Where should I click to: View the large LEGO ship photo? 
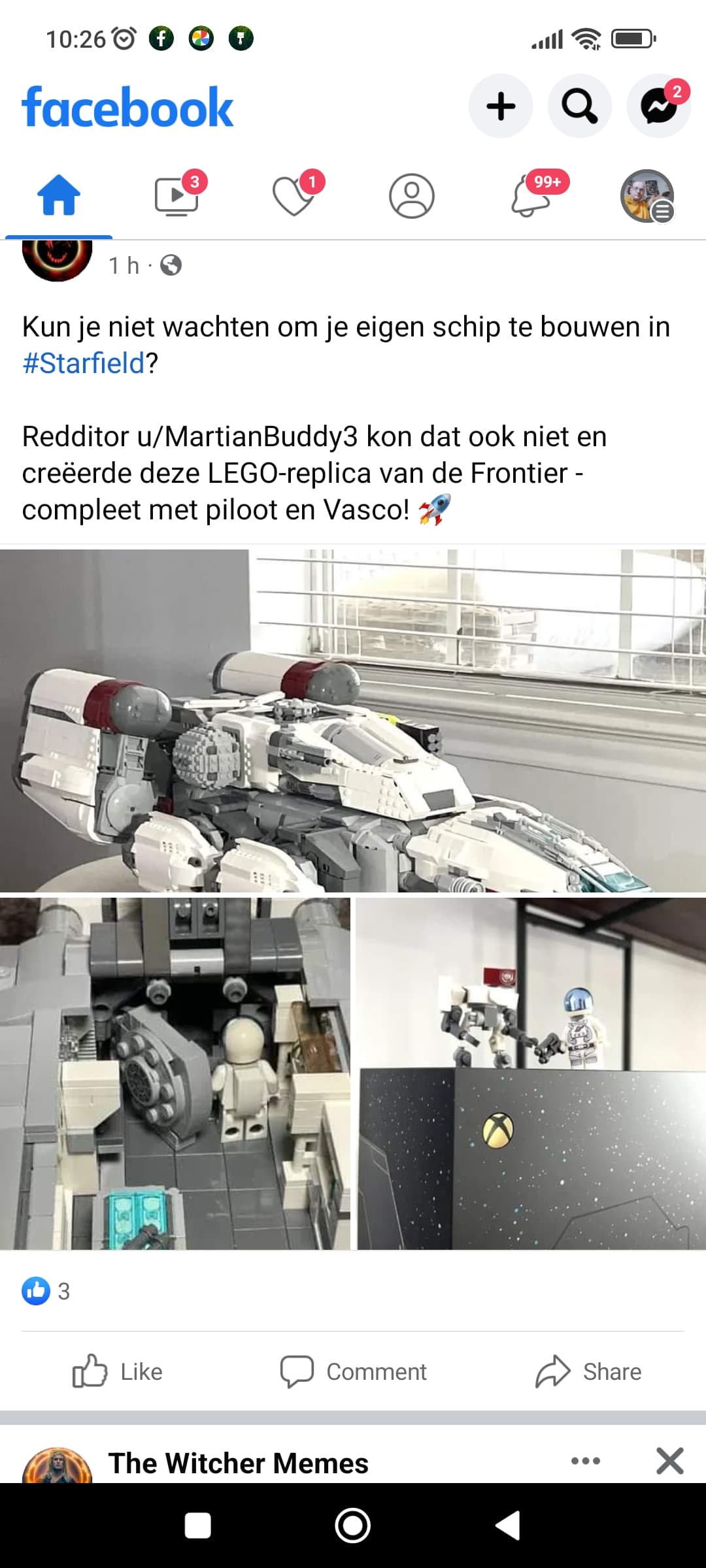(x=353, y=721)
